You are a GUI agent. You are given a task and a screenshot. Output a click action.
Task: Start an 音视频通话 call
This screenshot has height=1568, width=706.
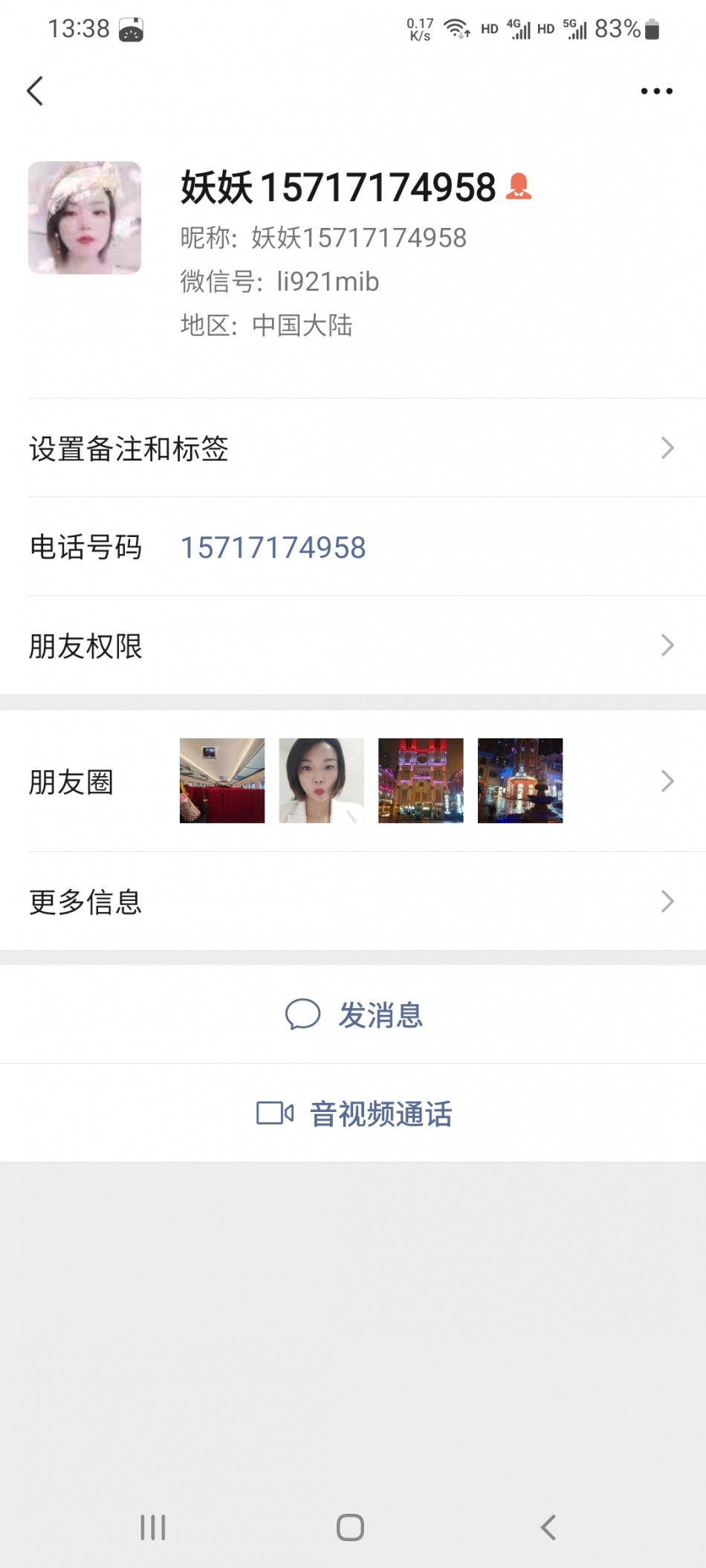(x=354, y=1114)
